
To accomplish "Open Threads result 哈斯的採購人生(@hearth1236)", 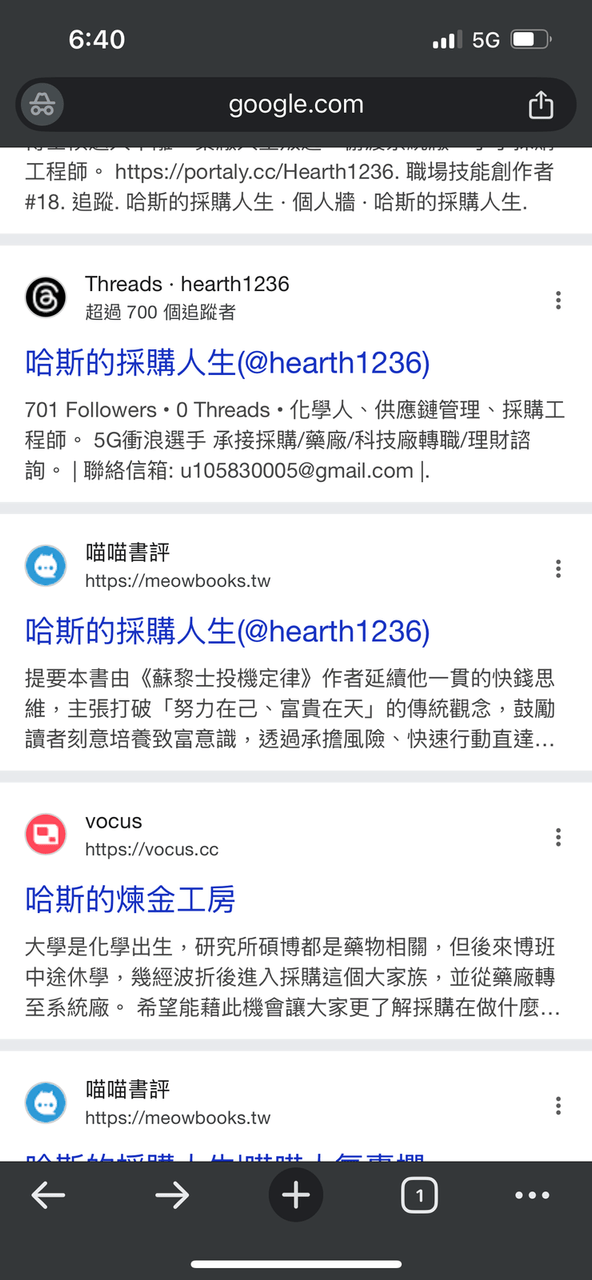I will click(227, 362).
